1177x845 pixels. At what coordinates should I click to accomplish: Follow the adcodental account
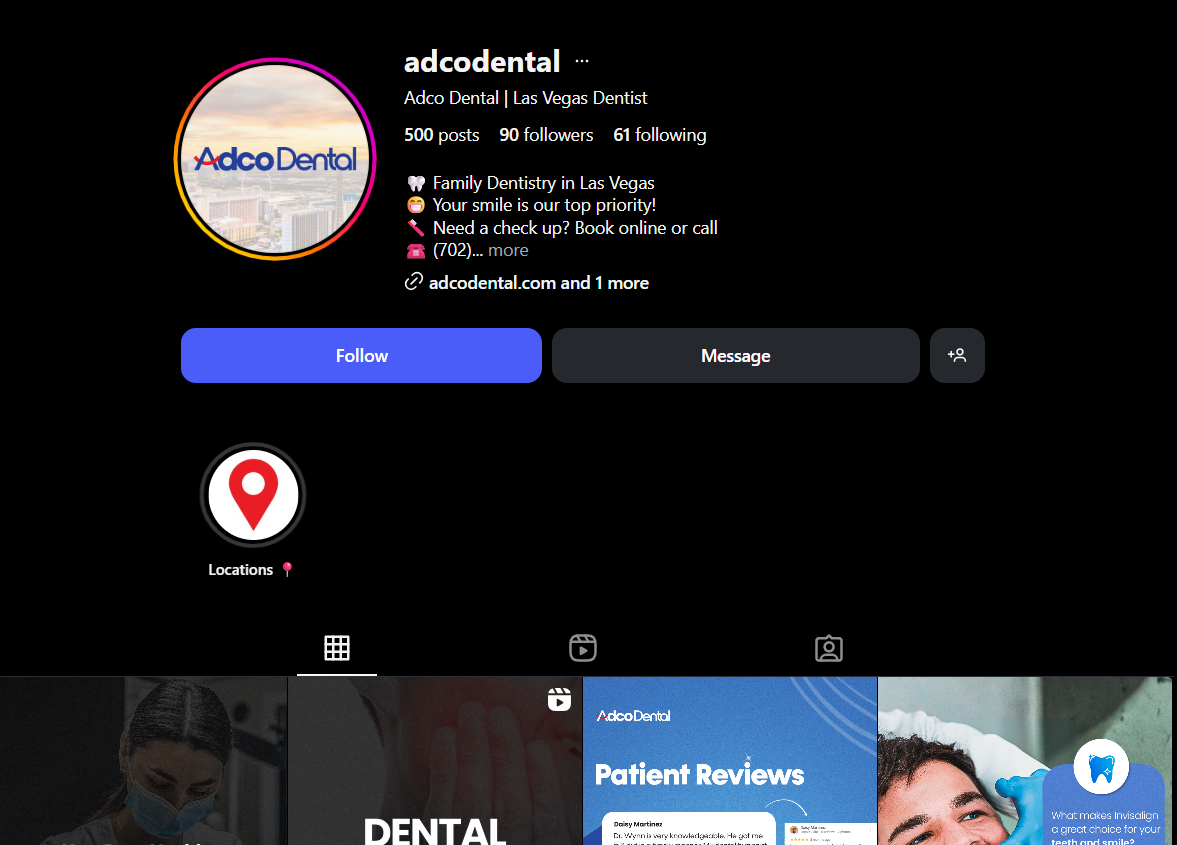[x=361, y=355]
